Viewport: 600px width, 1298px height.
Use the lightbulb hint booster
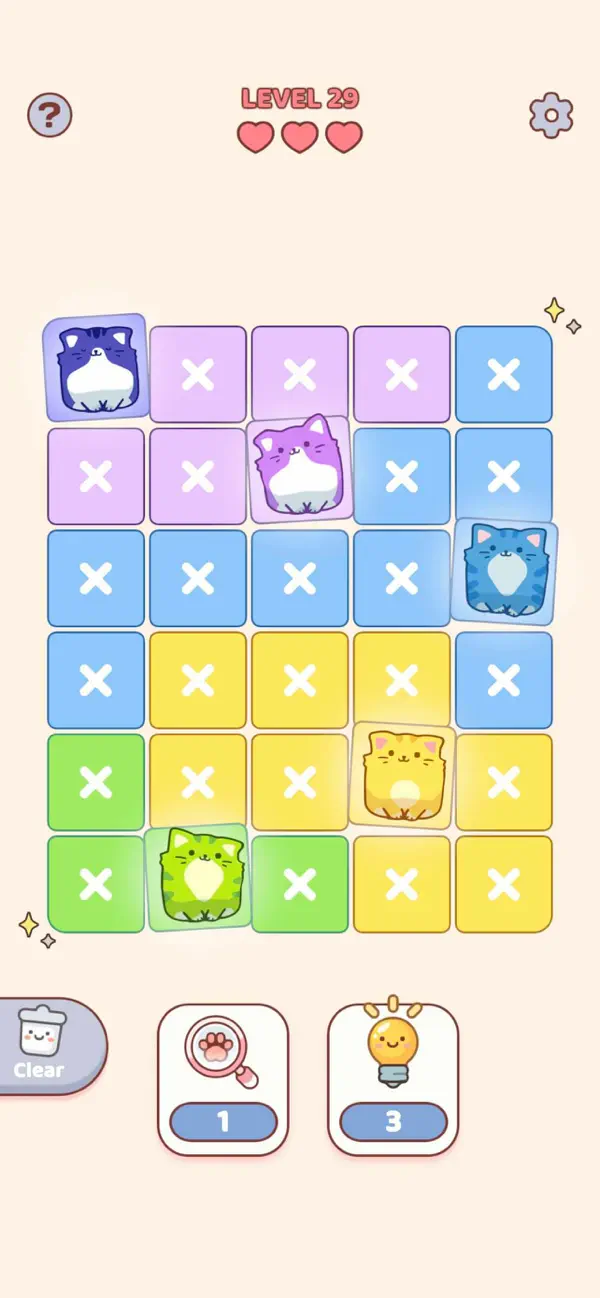click(x=393, y=1080)
